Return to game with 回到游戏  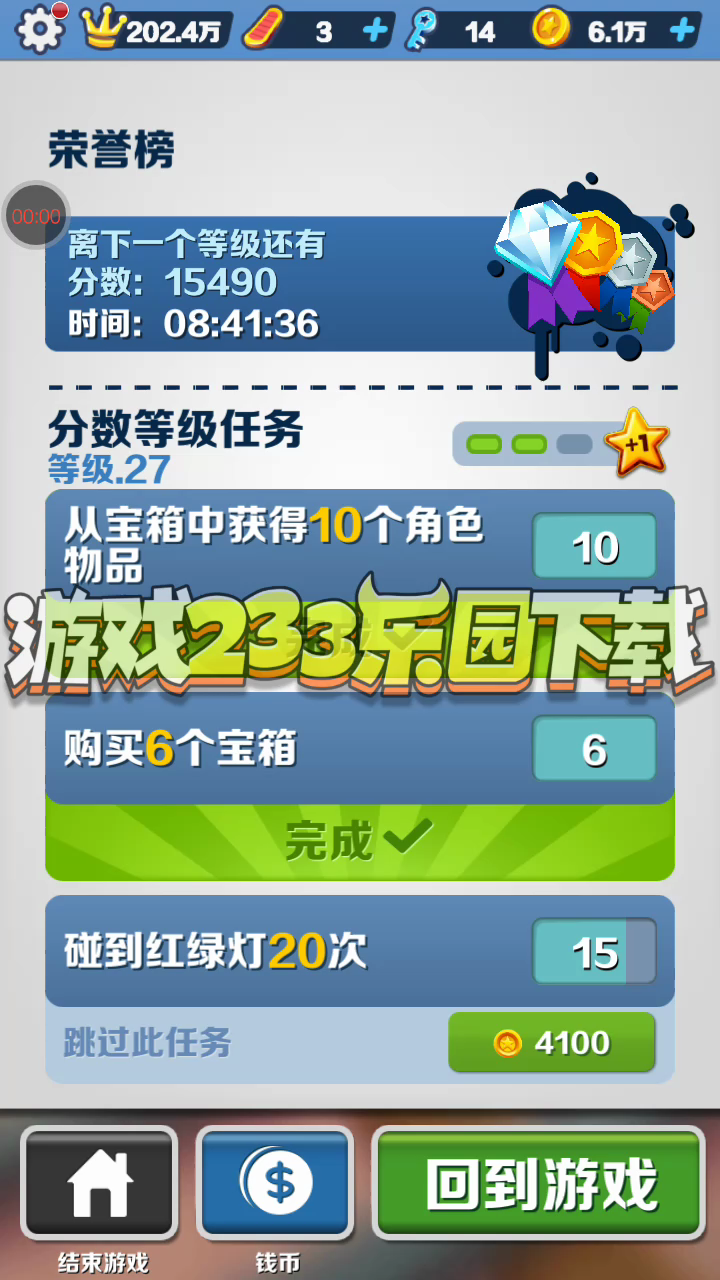click(539, 1183)
